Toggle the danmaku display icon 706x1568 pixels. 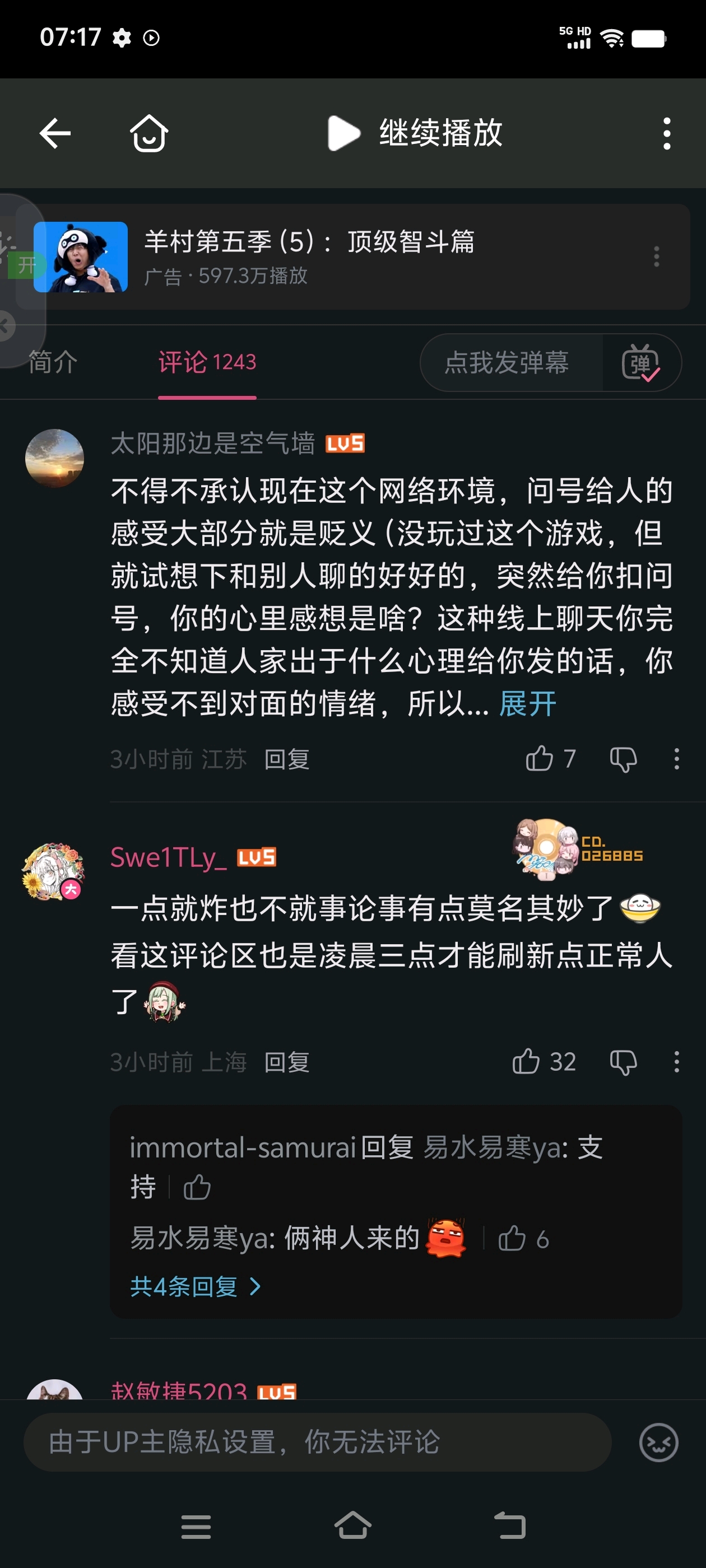tap(640, 363)
